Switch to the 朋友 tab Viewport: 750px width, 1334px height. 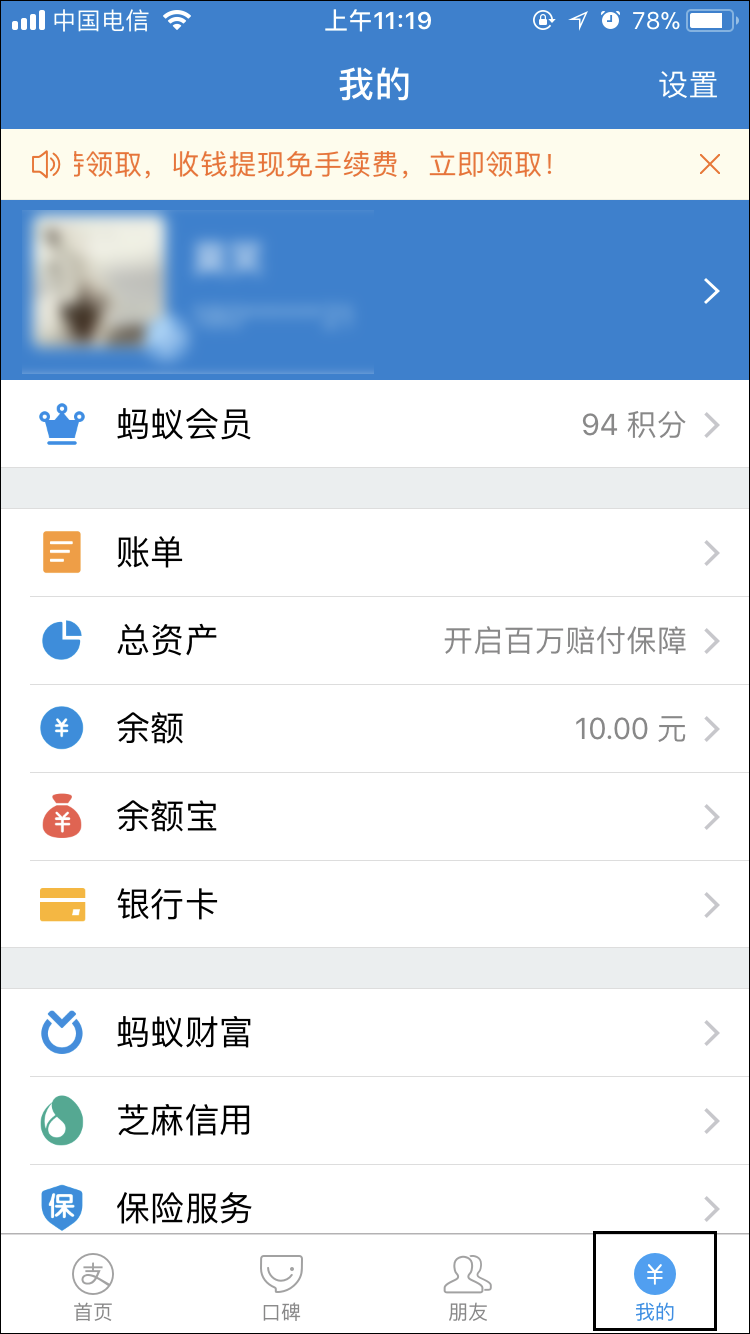(x=467, y=1283)
